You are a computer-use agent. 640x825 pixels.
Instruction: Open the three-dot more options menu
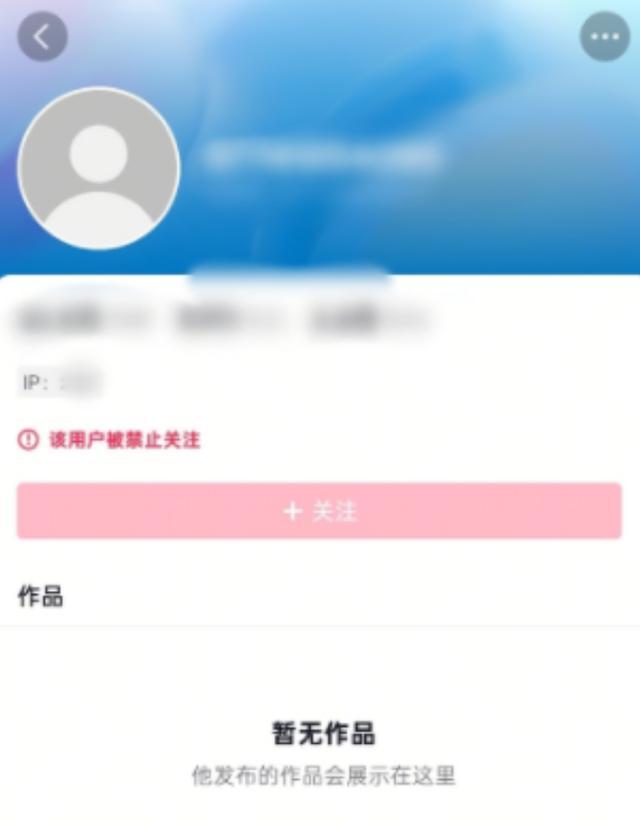(604, 38)
